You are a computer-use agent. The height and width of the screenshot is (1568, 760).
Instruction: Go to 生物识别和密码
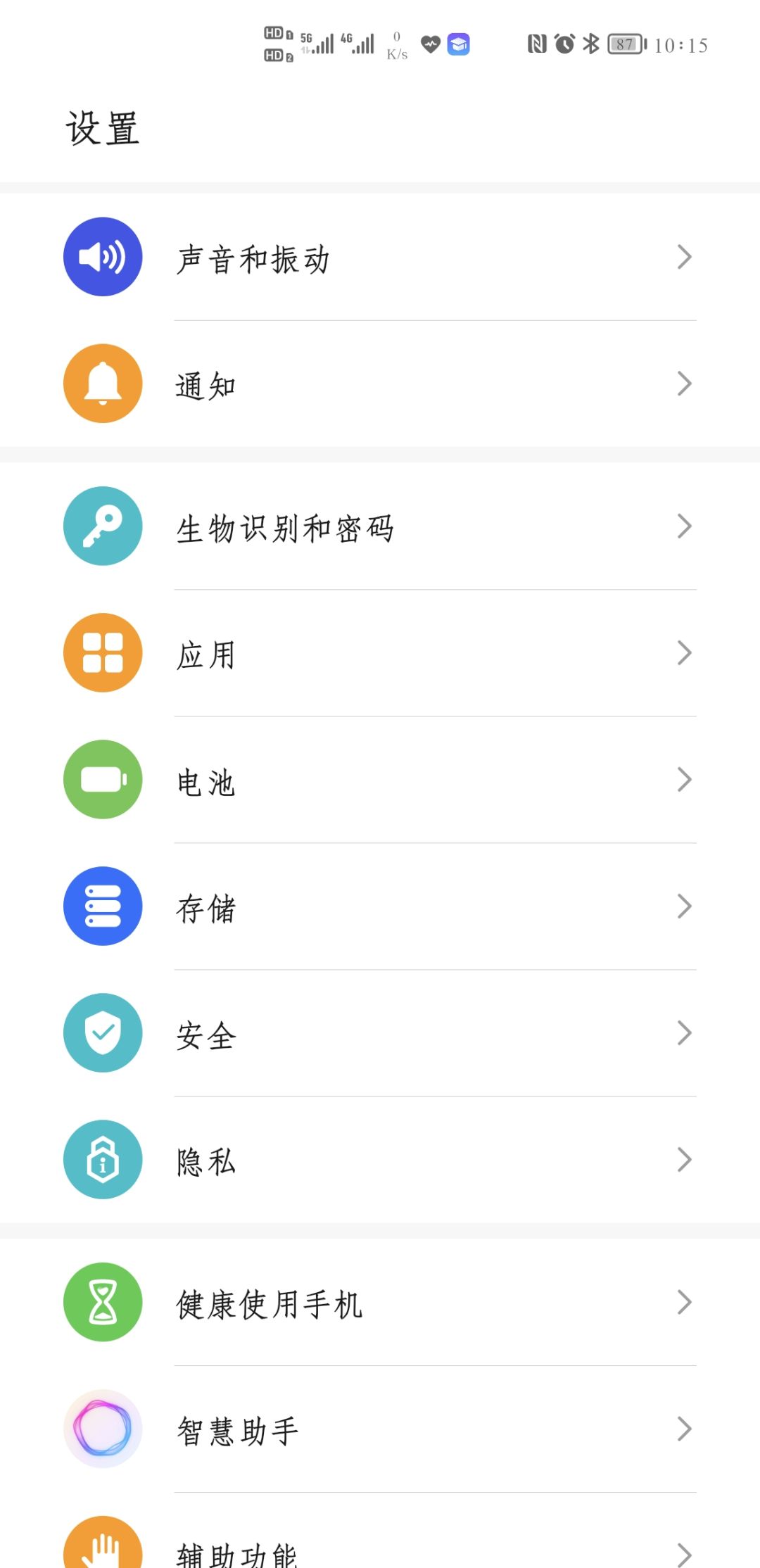coord(380,527)
